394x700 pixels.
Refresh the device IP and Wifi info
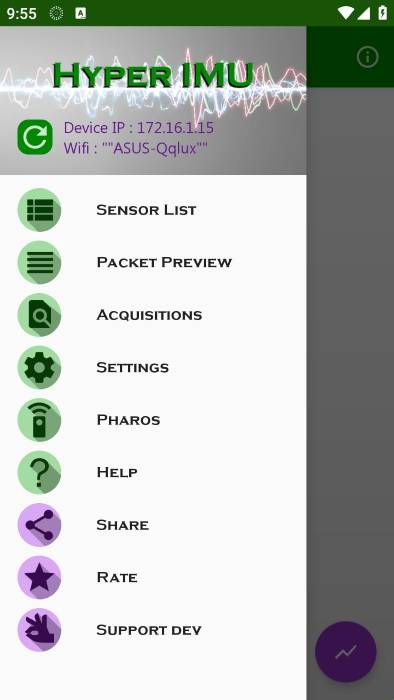point(35,138)
